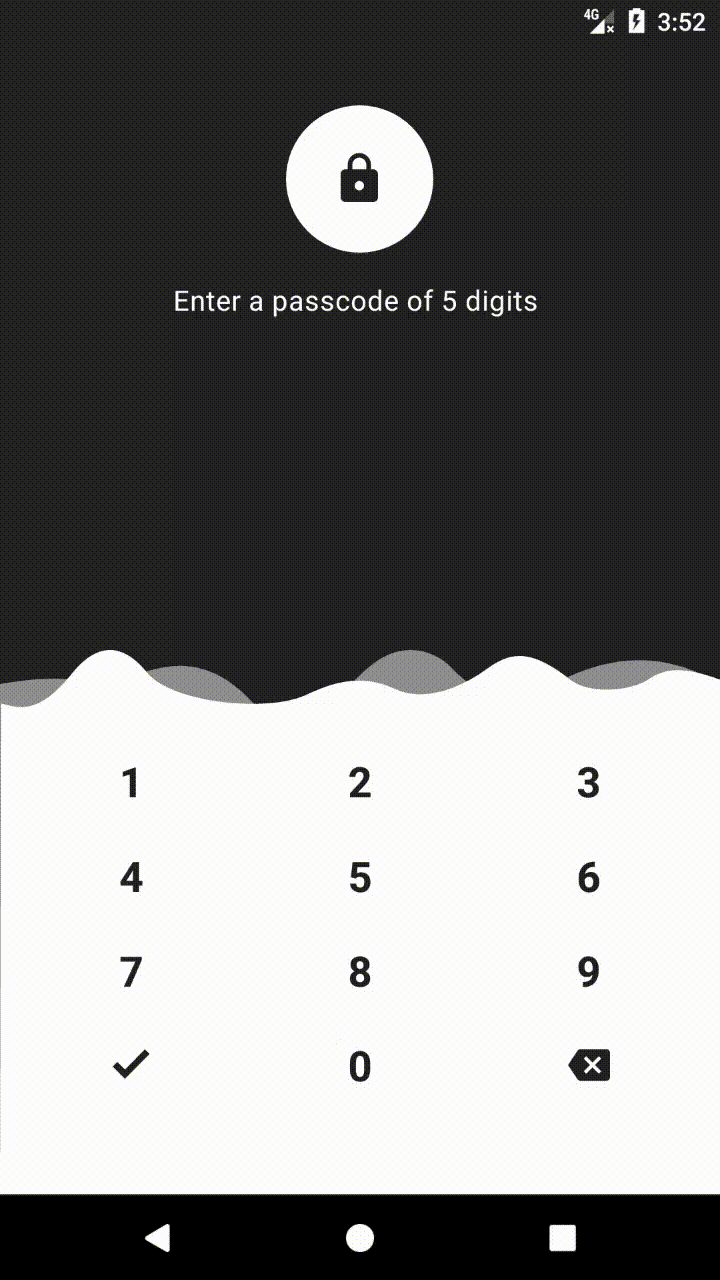Select digit 9 on the passcode pad
The height and width of the screenshot is (1280, 720).
pos(589,972)
